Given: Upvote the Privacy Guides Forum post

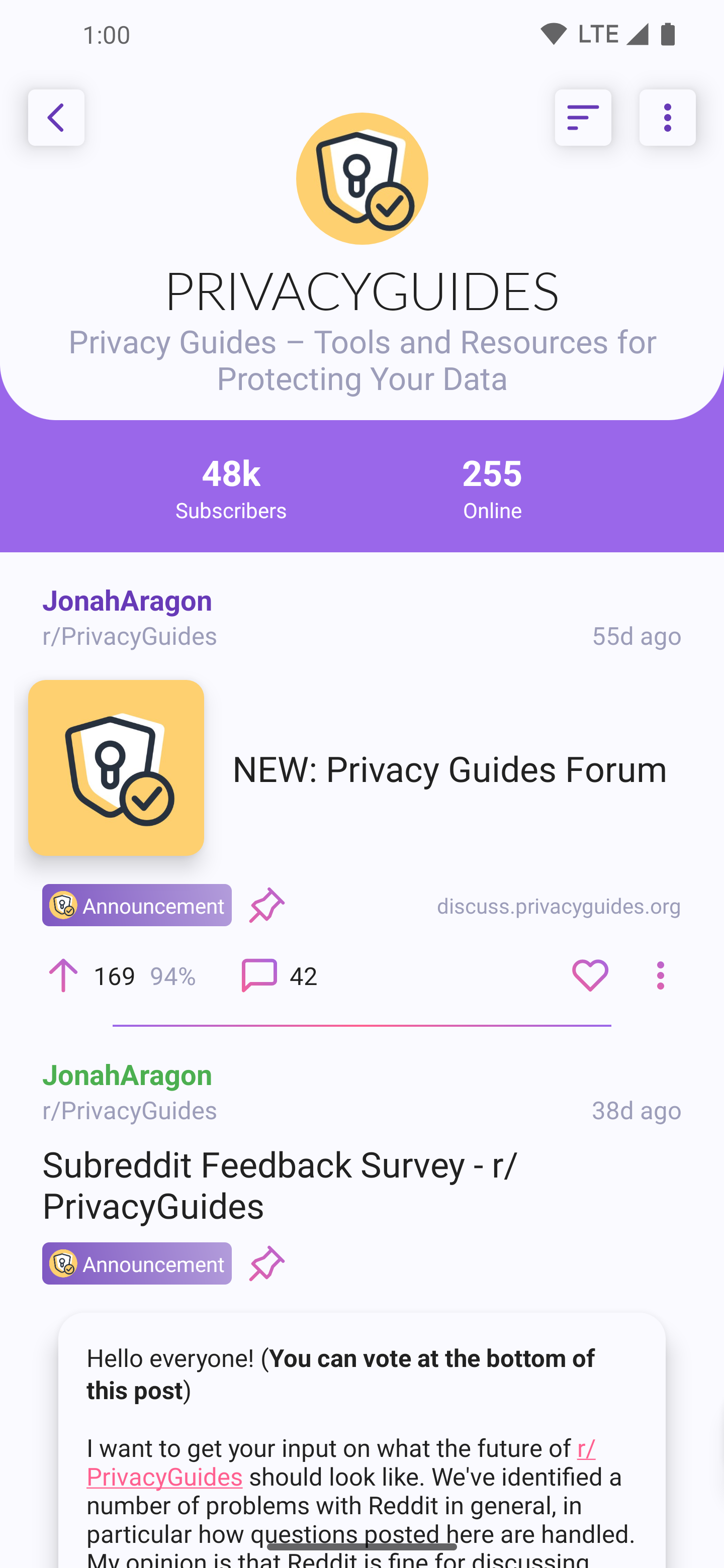Looking at the screenshot, I should click(63, 975).
